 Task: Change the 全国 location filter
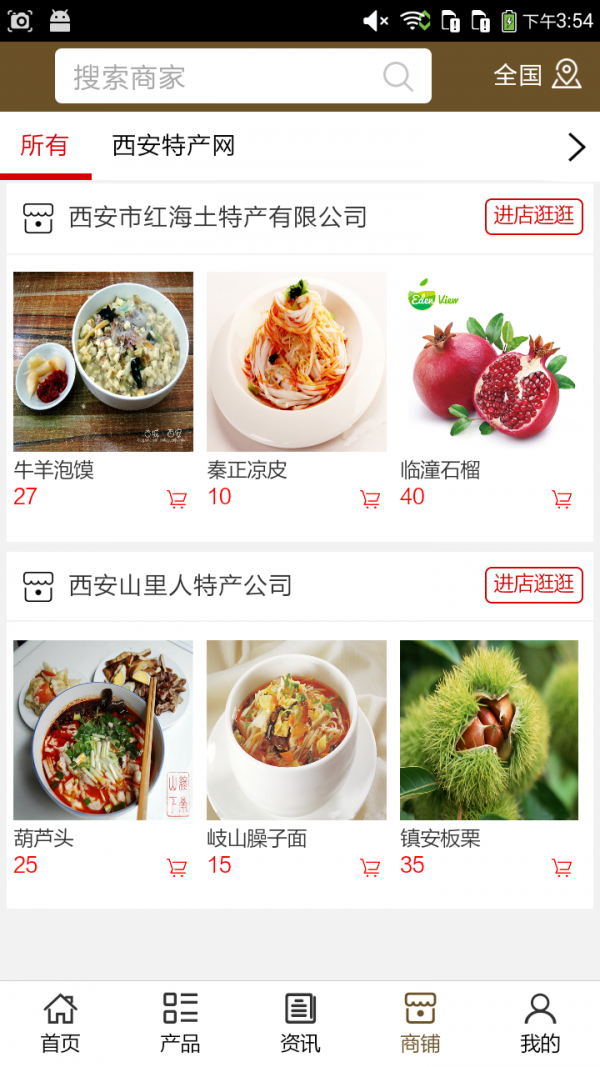[x=537, y=75]
